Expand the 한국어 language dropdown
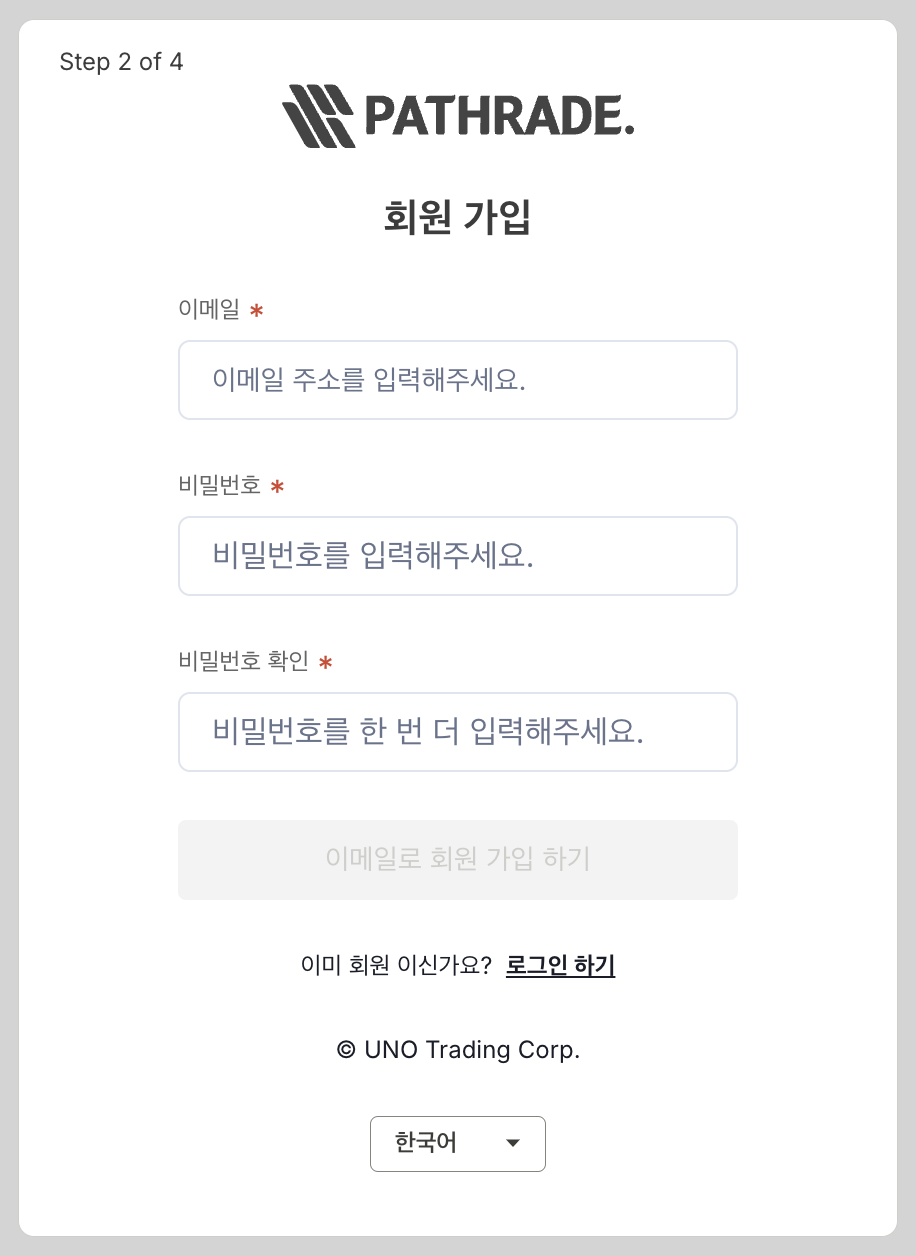 point(457,1143)
